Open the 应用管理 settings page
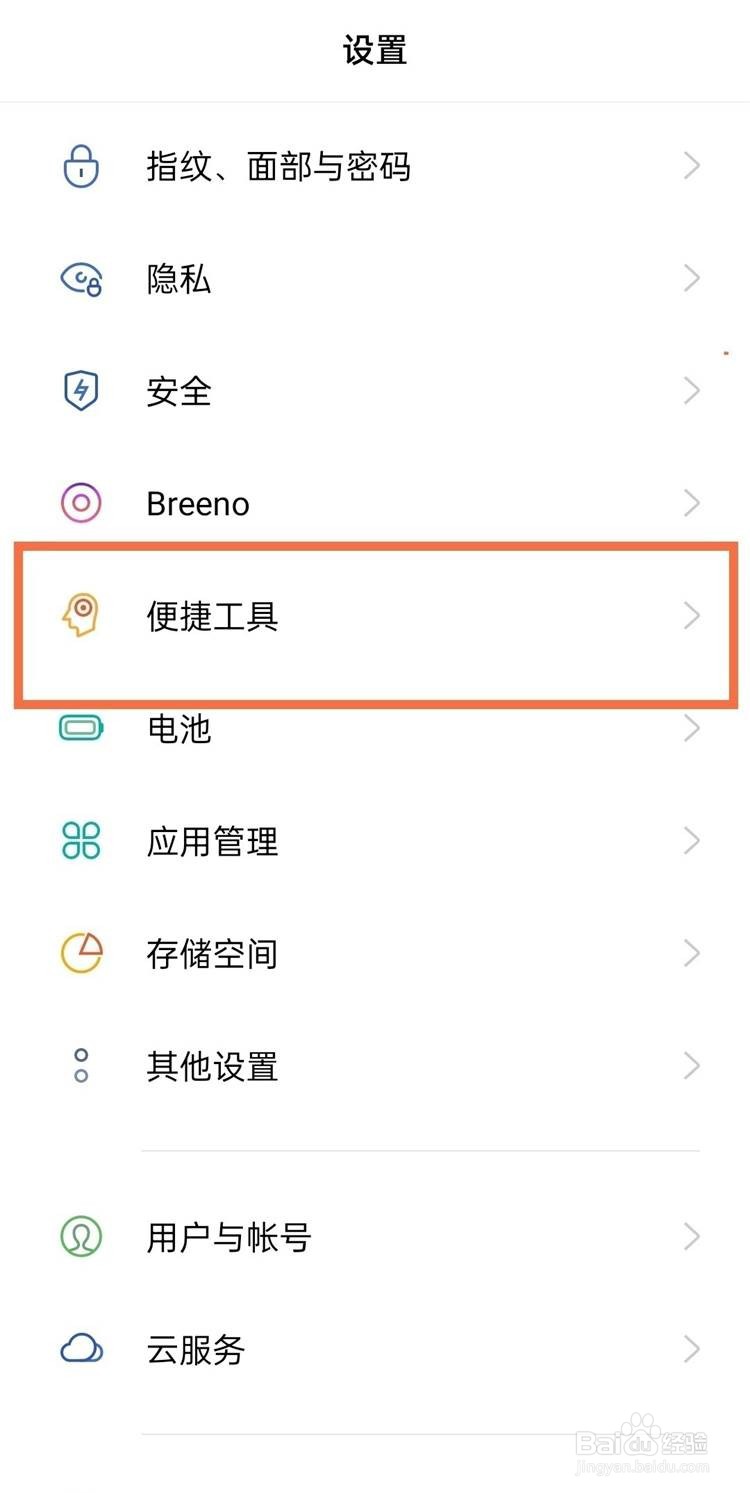 (211, 841)
